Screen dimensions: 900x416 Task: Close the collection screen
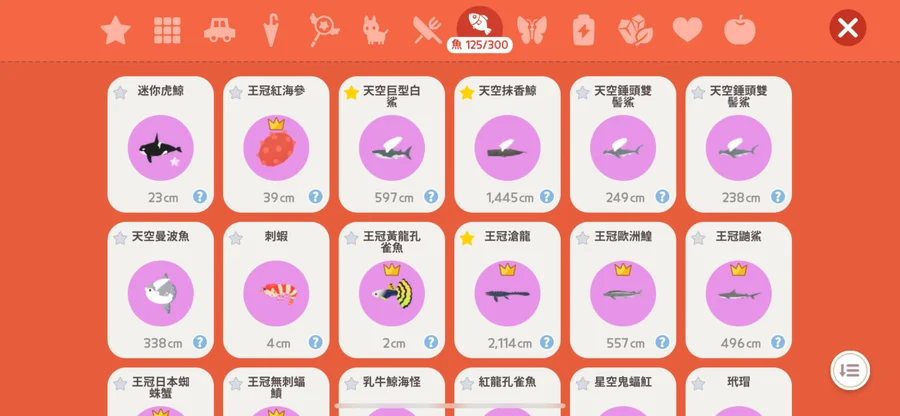click(847, 28)
